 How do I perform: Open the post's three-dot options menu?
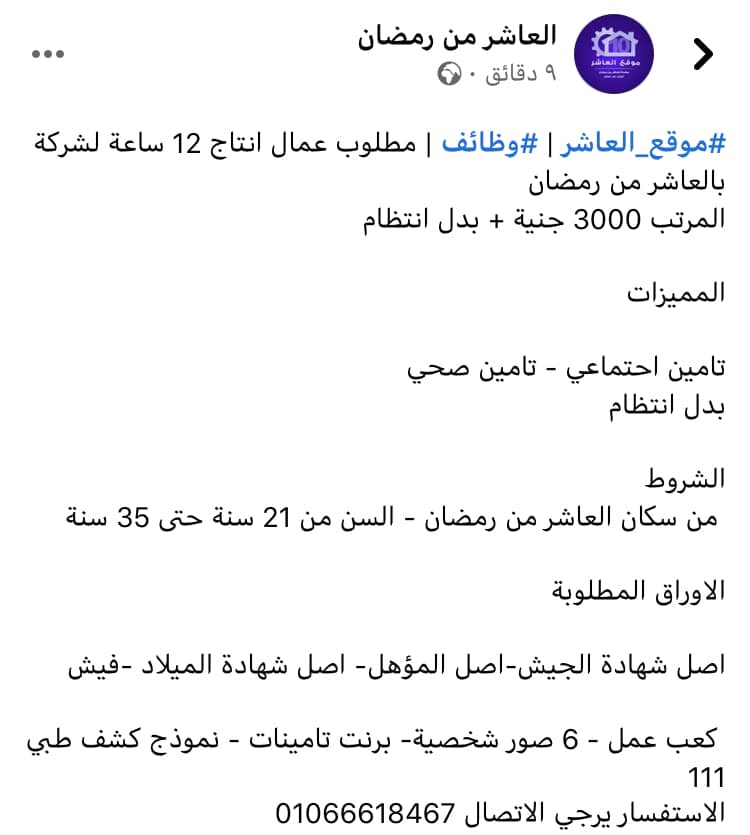coord(48,54)
